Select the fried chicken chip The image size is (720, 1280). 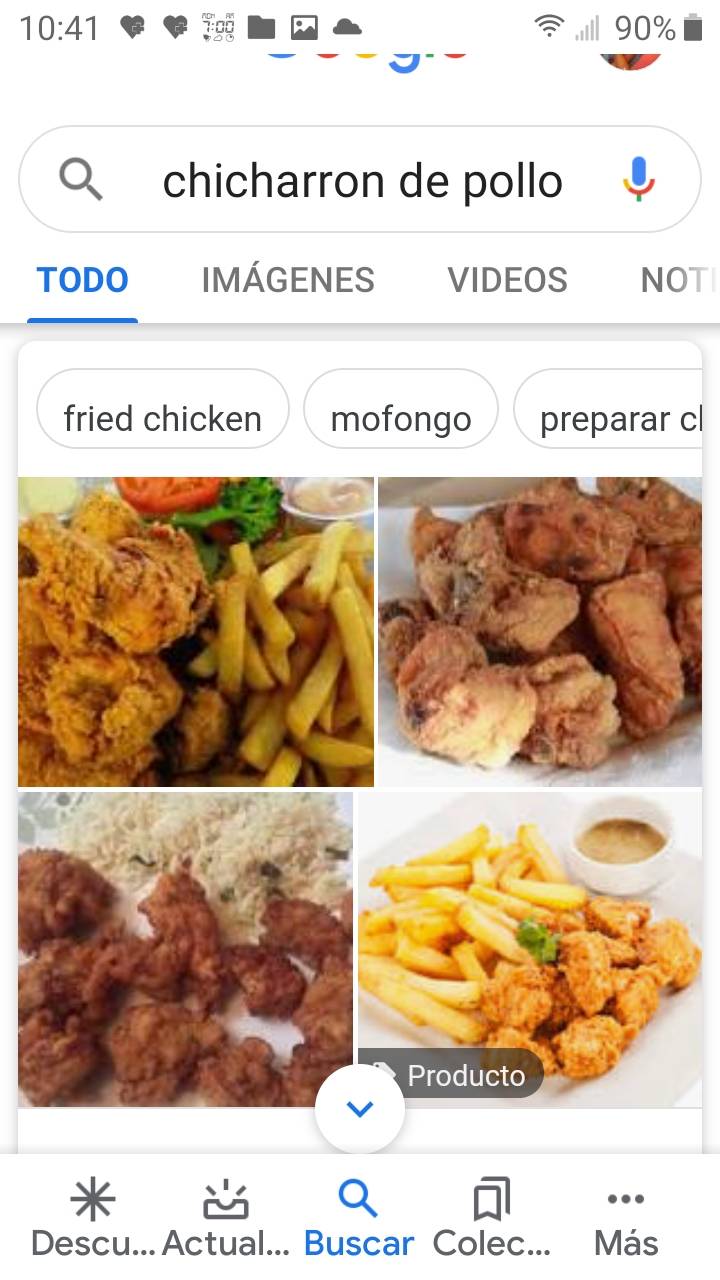(163, 418)
